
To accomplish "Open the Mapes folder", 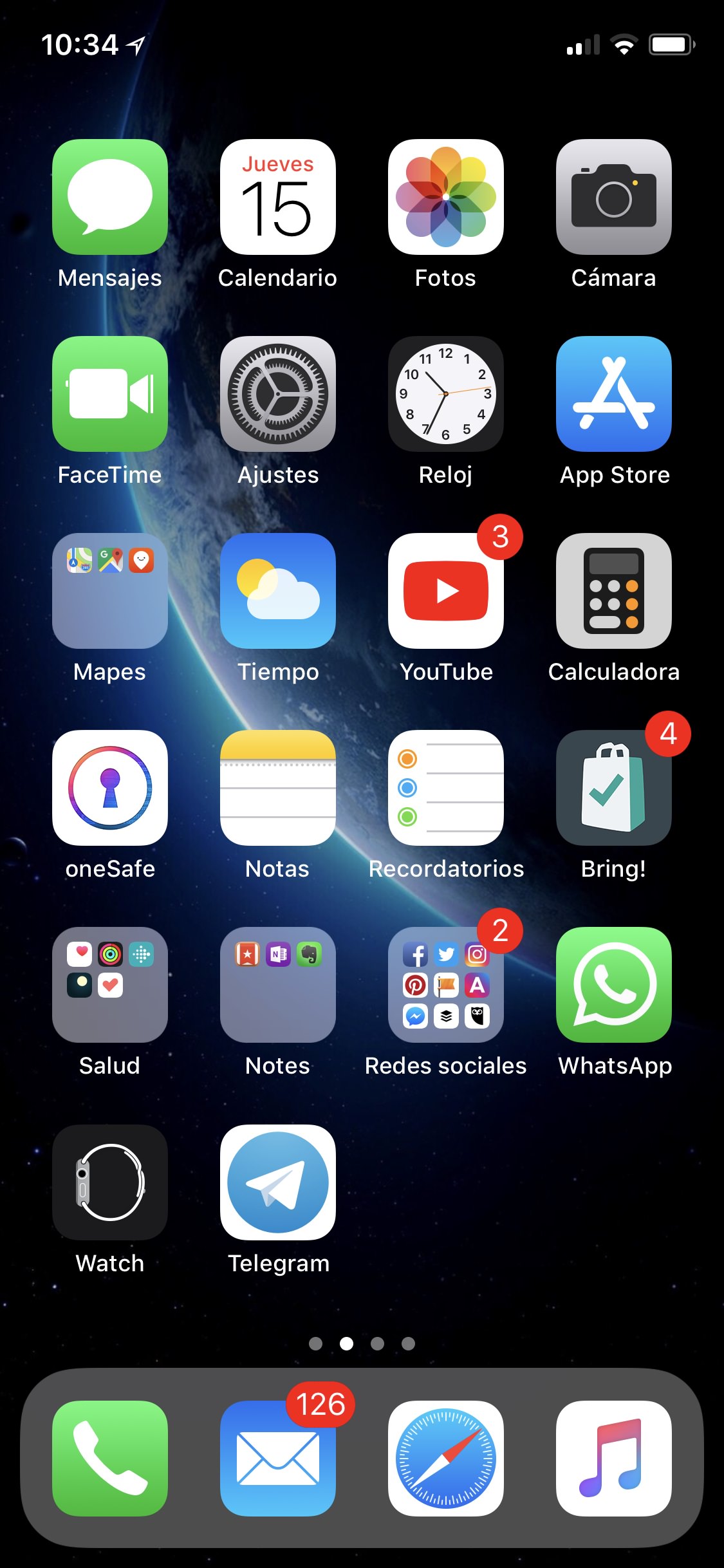I will point(110,591).
